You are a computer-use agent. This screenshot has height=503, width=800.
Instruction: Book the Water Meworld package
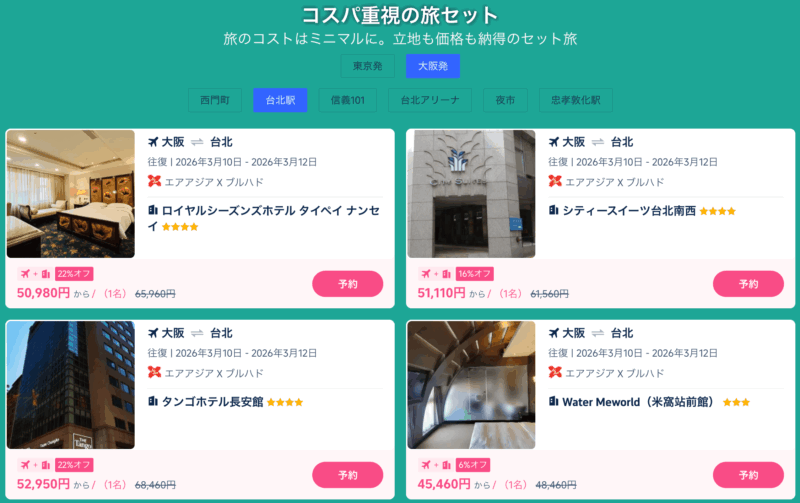(747, 475)
